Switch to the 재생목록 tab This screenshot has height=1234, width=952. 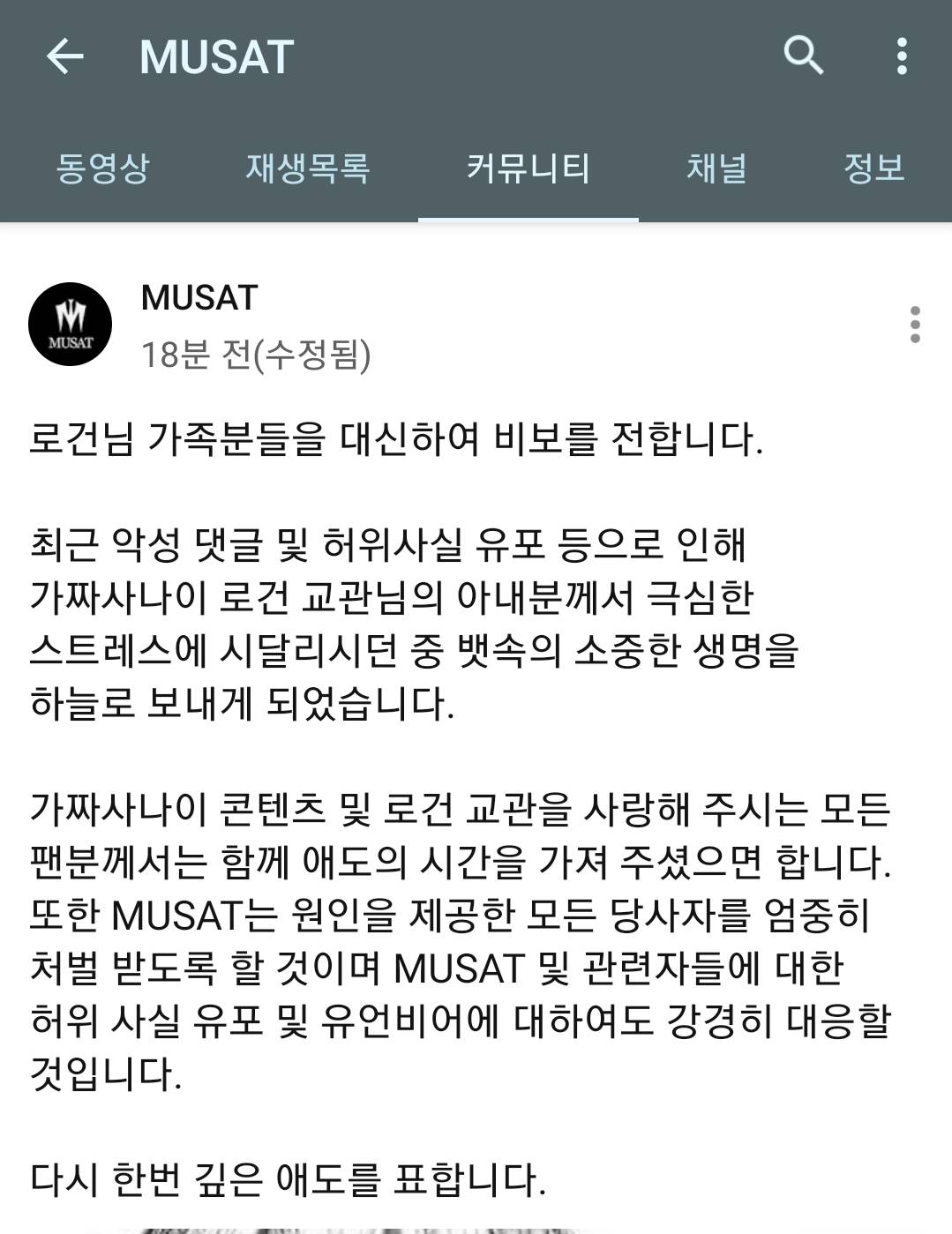point(308,168)
